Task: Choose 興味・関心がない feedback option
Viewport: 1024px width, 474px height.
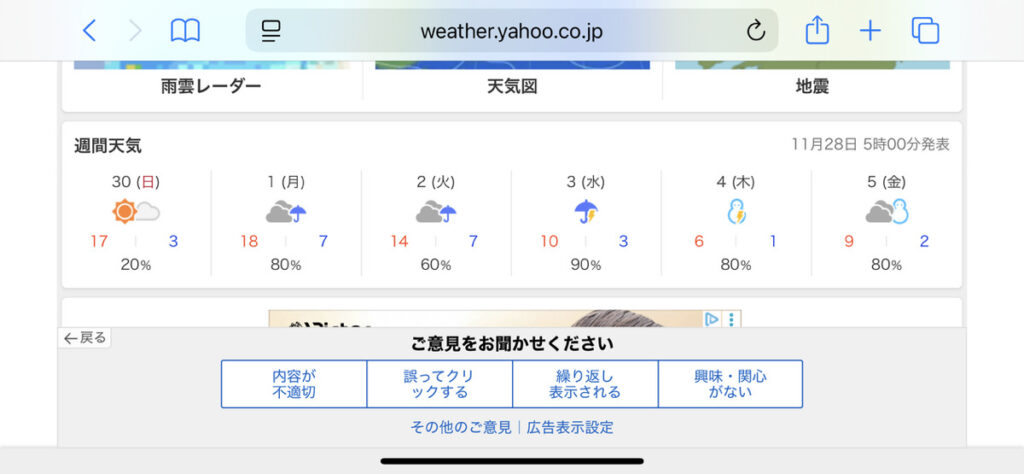Action: [x=730, y=384]
